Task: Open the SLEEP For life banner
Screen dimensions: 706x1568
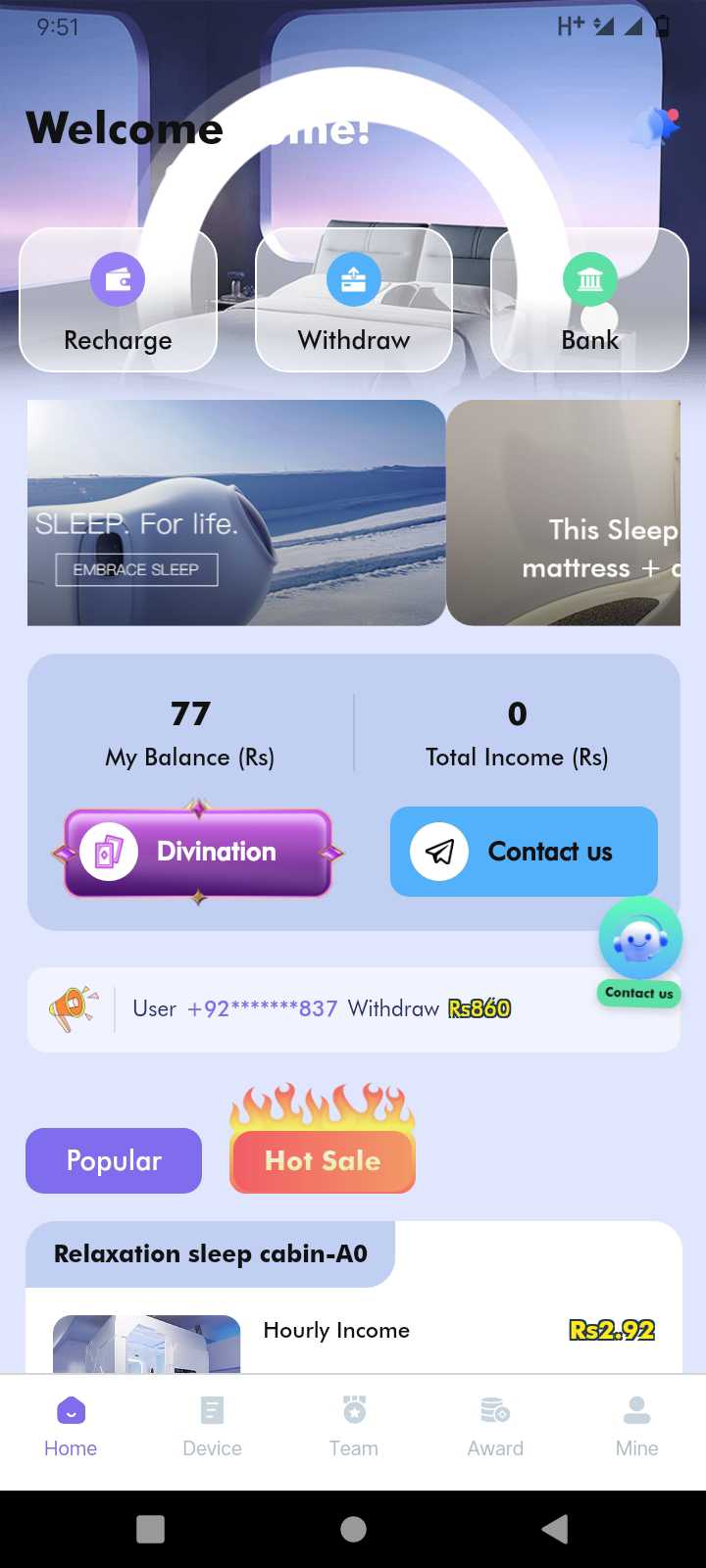Action: [236, 513]
